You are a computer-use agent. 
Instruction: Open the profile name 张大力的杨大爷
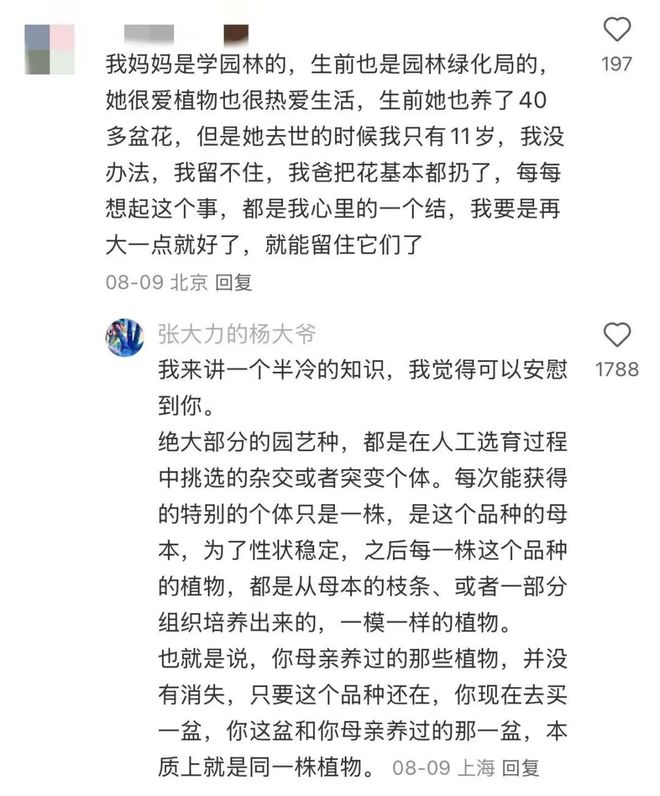pos(237,334)
